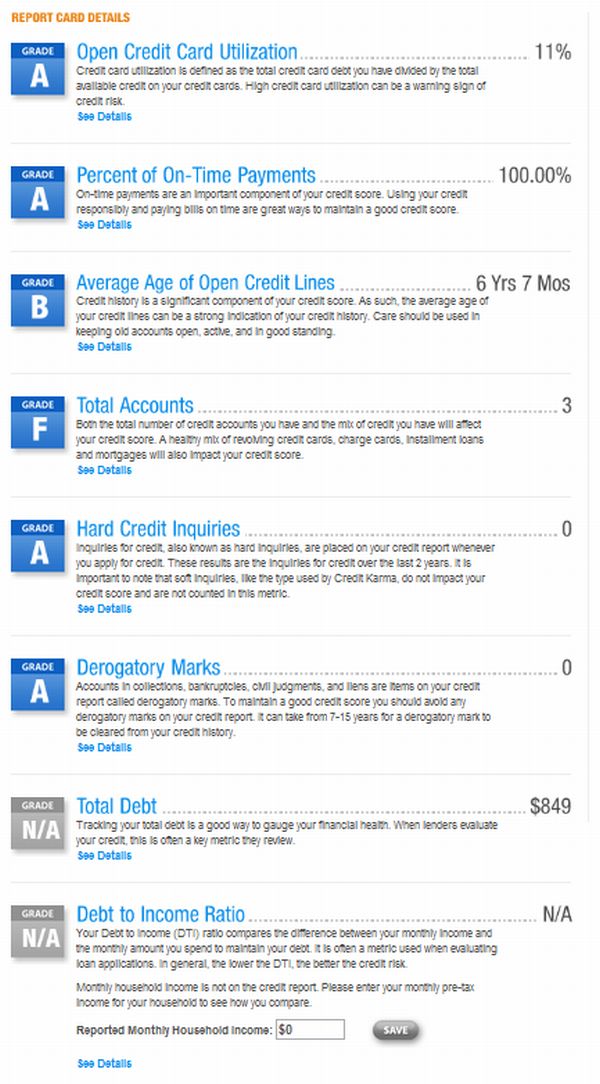Select the Total Accounts heading

tap(135, 405)
